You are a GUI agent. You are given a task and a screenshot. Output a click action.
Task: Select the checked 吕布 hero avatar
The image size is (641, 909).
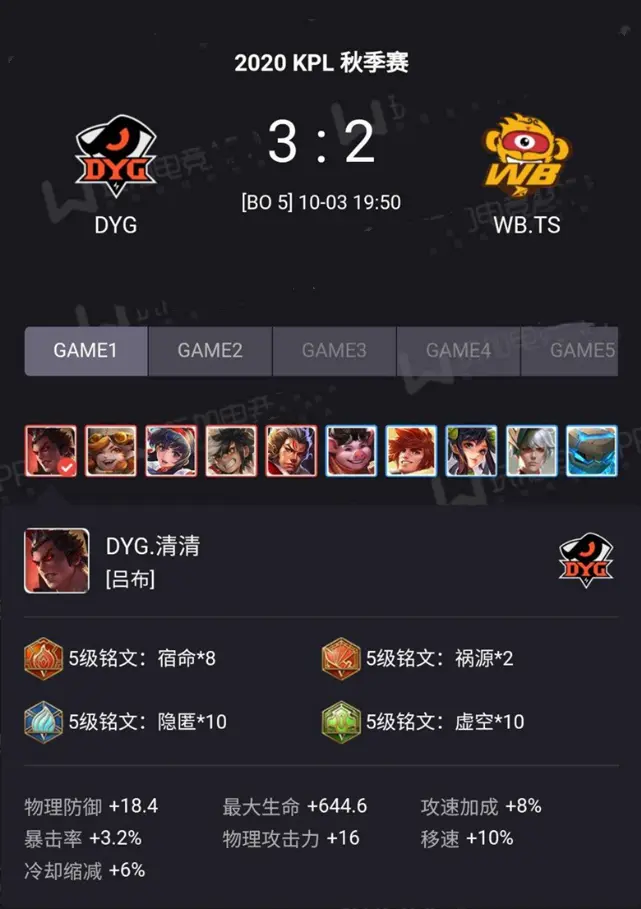coord(51,451)
